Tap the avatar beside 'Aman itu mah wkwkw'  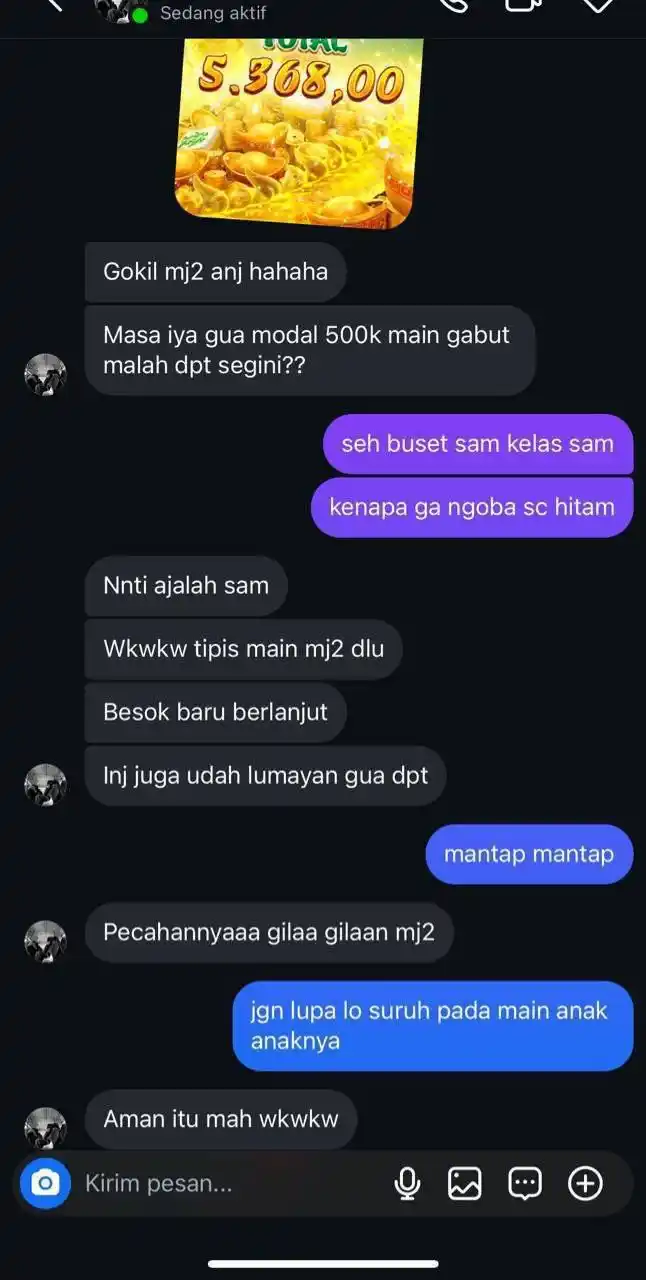click(x=45, y=1128)
